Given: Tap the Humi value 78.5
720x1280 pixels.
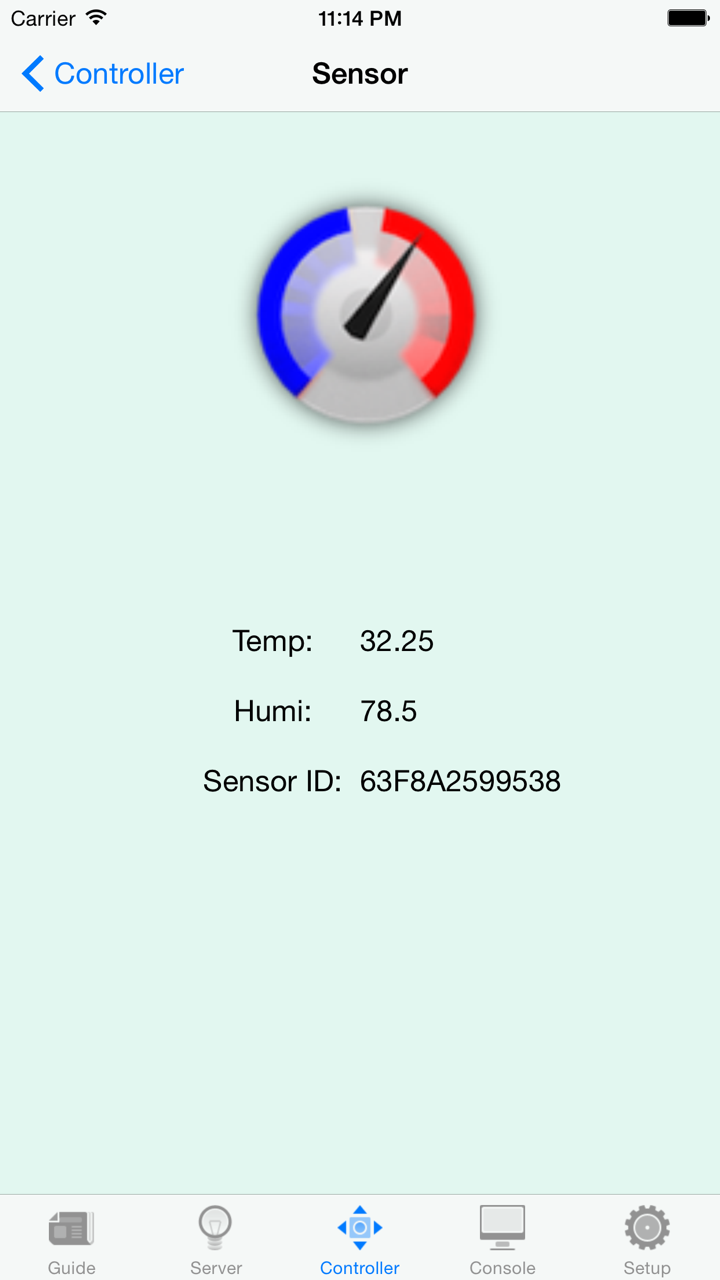Looking at the screenshot, I should (x=389, y=711).
